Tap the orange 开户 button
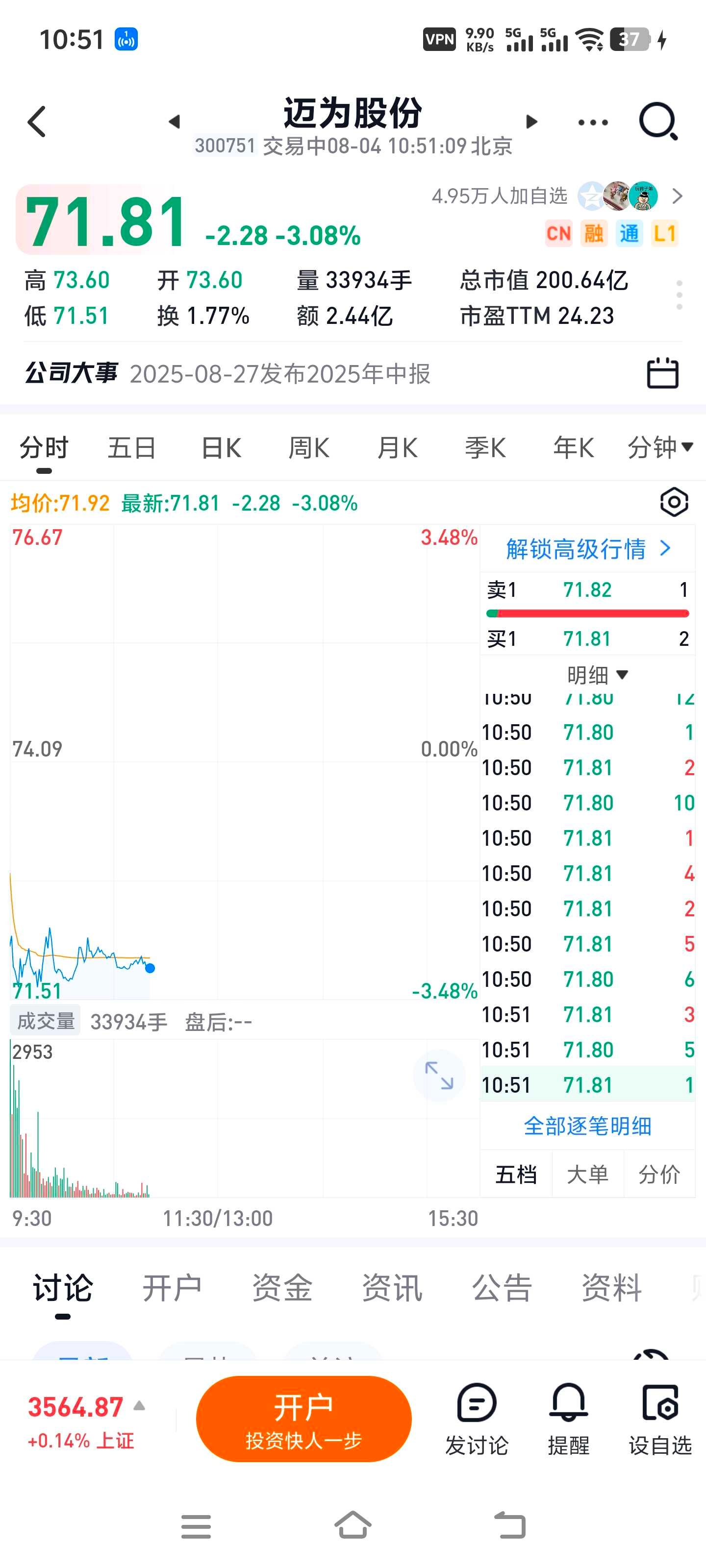The image size is (706, 1568). click(303, 1418)
